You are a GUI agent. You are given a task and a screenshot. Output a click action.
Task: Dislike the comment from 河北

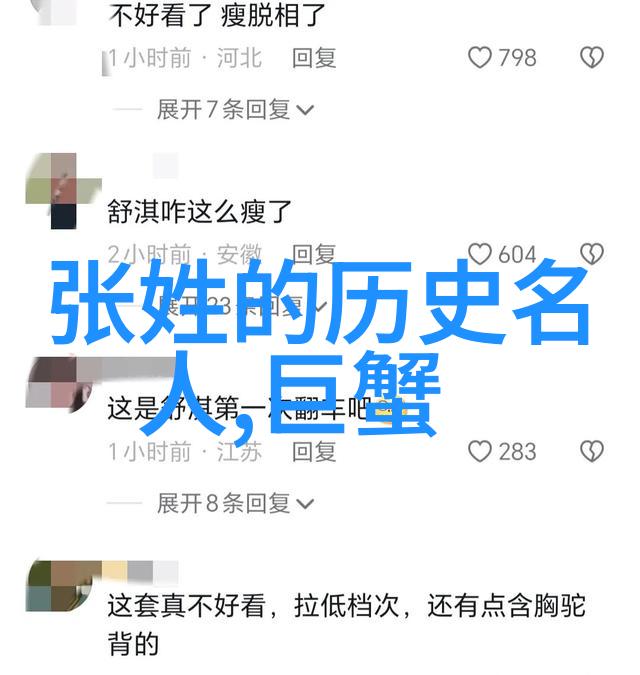(x=592, y=58)
